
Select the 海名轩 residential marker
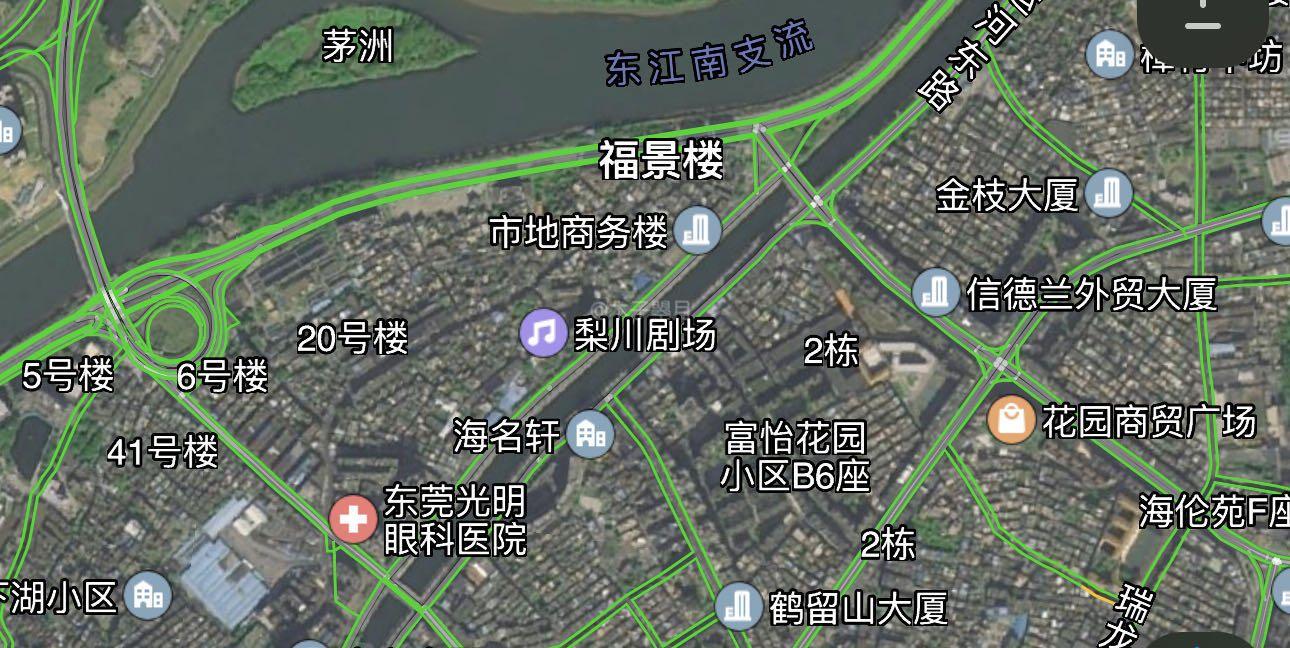590,434
